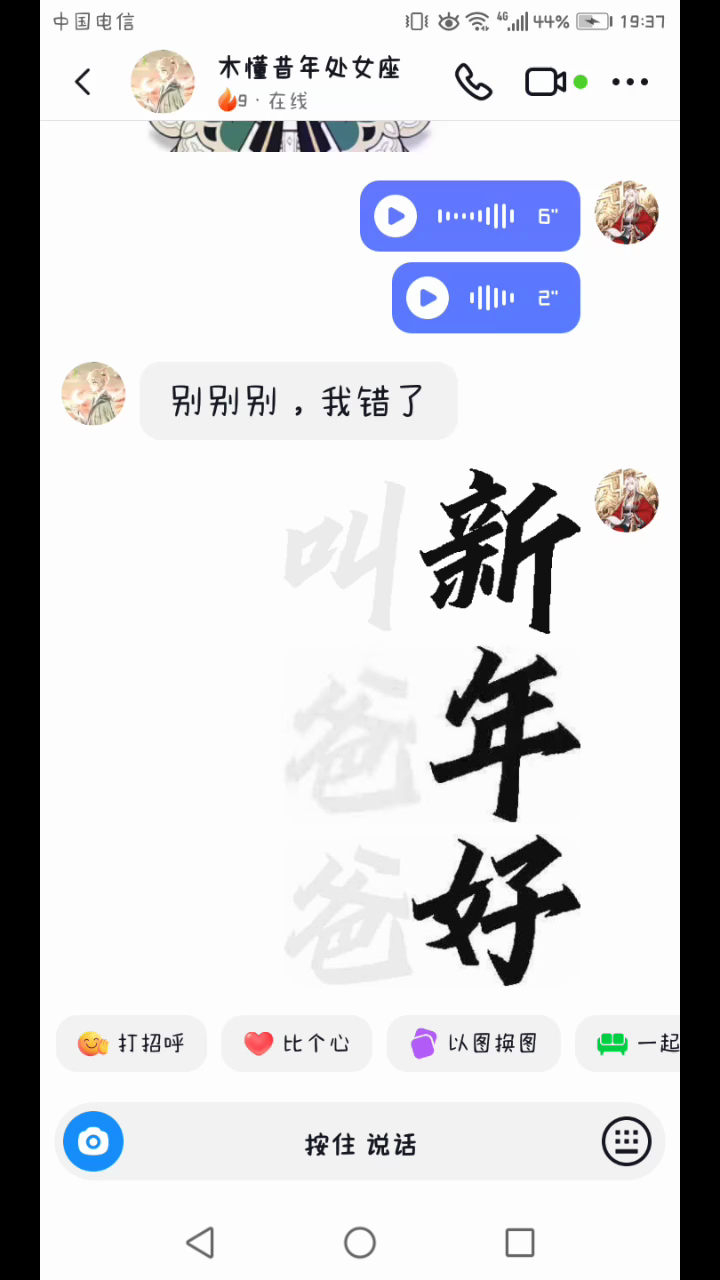720x1280 pixels.
Task: Switch to keyboard input
Action: click(x=627, y=1141)
